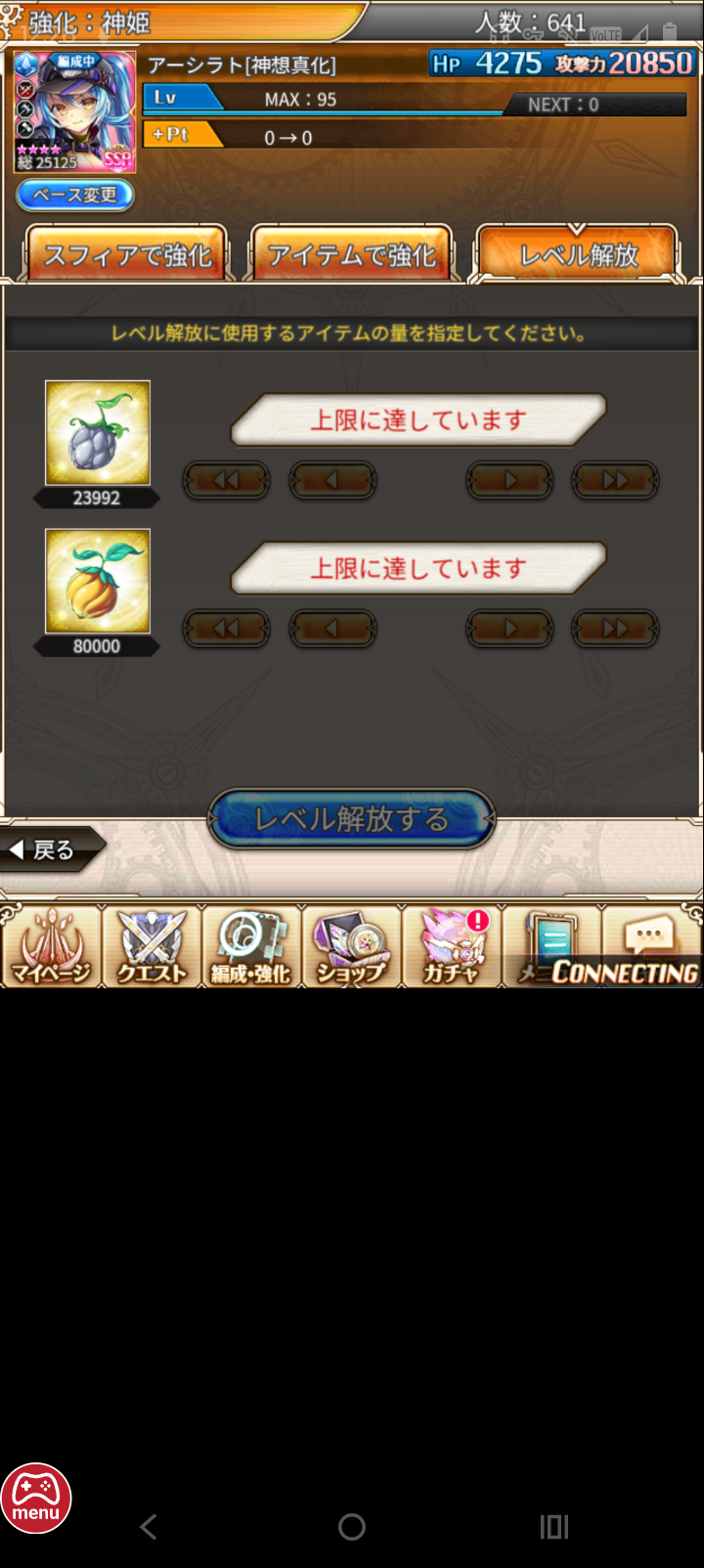704x1568 pixels.
Task: Increase gray berry amount by one
Action: click(510, 480)
